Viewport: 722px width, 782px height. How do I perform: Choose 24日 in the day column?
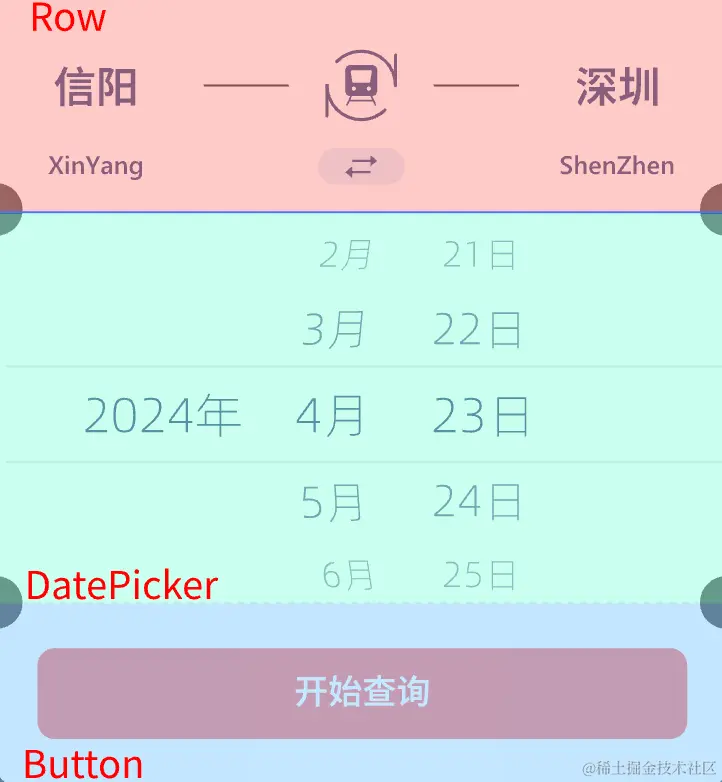478,502
